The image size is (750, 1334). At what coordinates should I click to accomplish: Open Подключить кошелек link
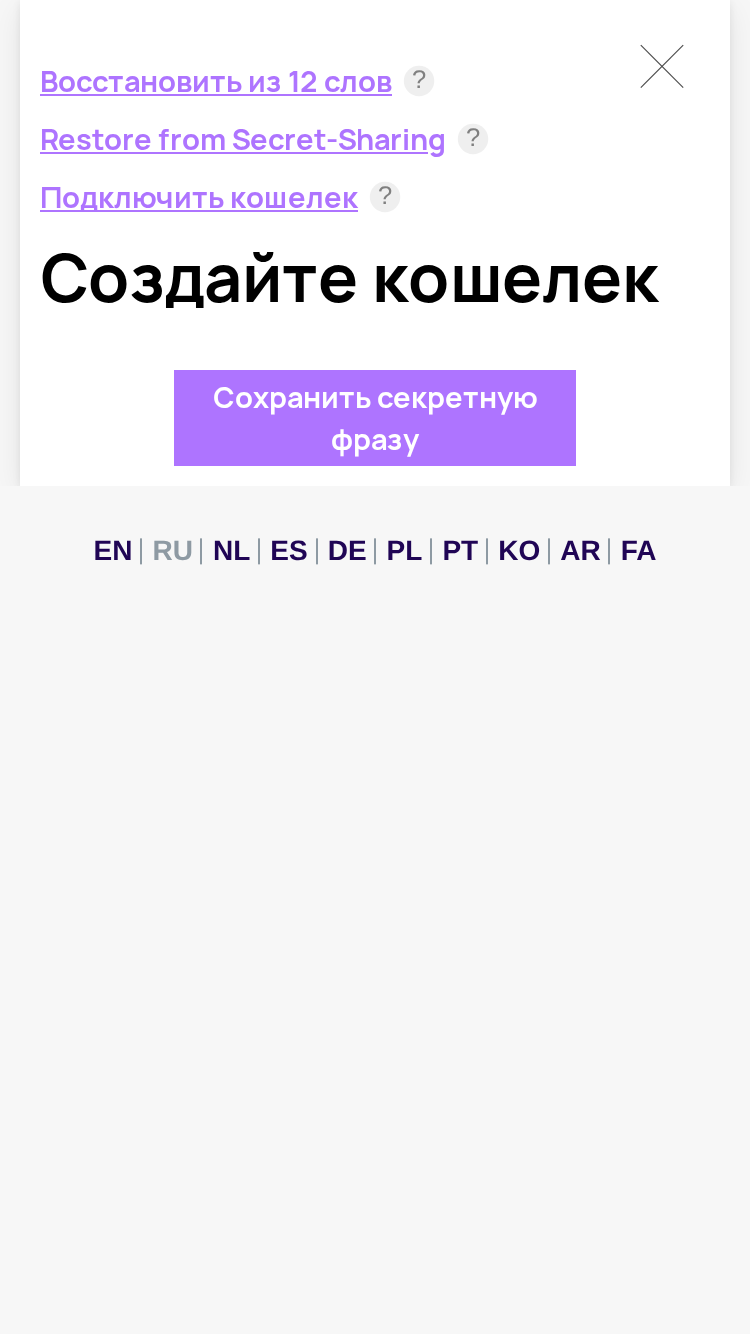pyautogui.click(x=199, y=198)
